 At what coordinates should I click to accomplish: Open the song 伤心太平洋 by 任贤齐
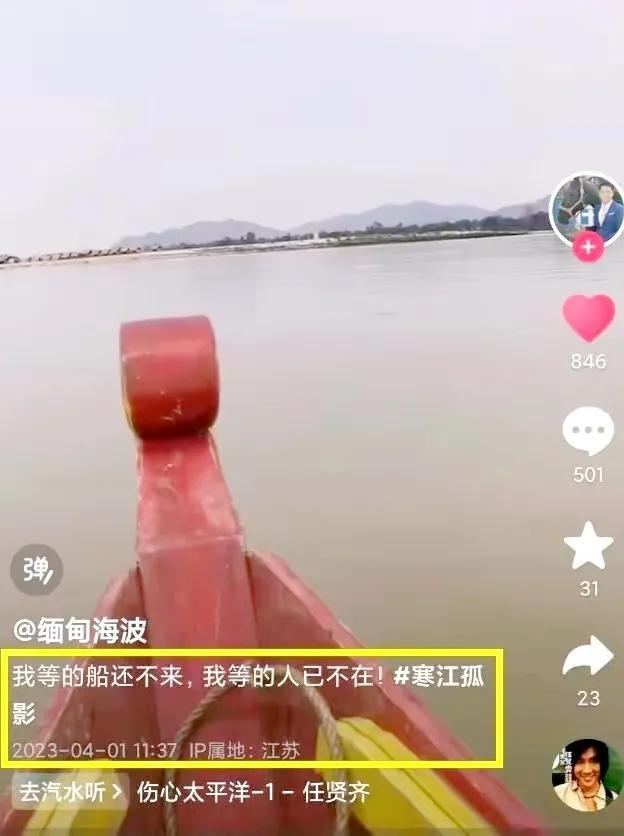coord(253,793)
